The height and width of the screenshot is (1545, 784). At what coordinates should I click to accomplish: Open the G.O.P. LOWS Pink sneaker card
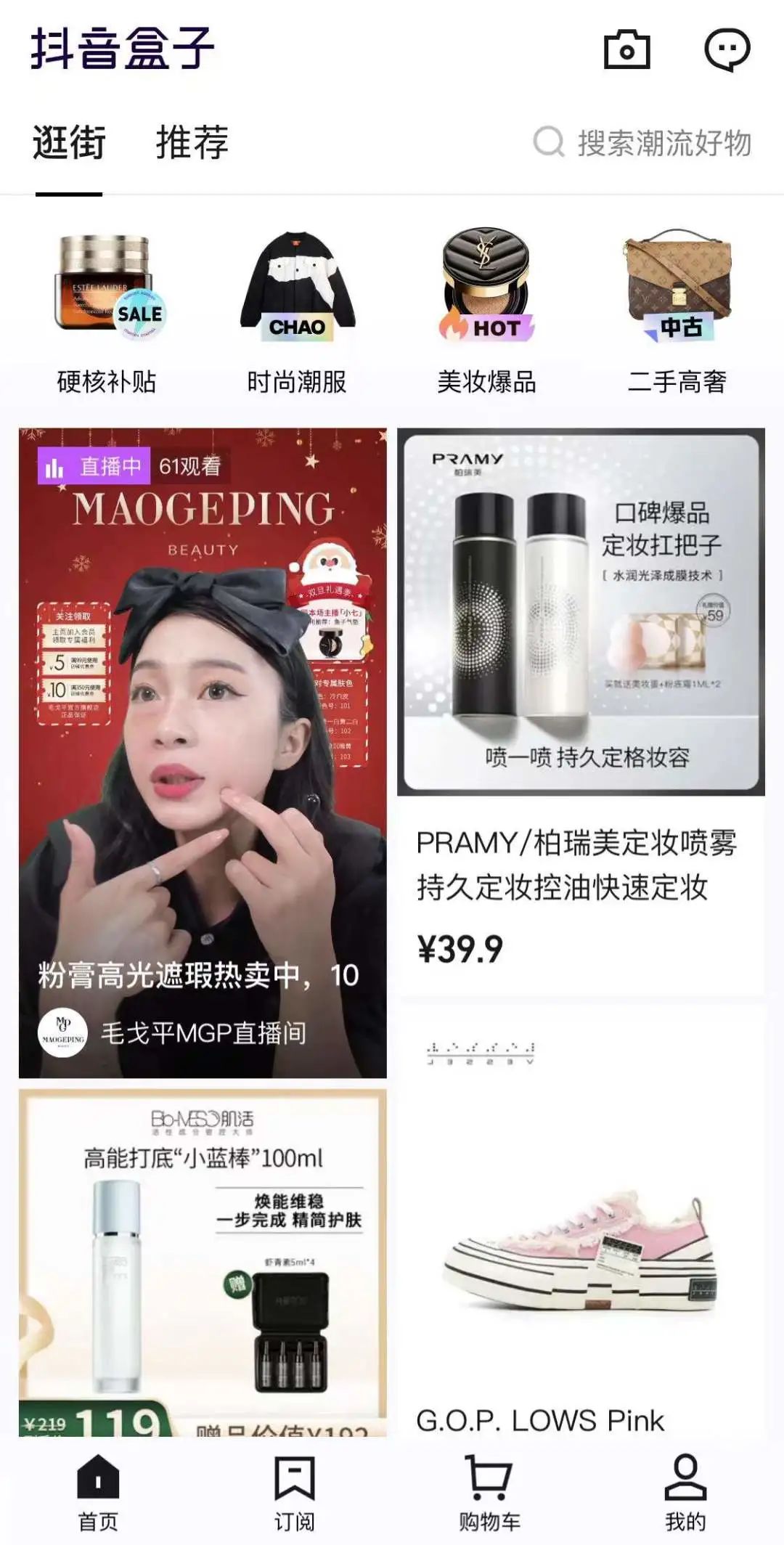click(x=581, y=1234)
